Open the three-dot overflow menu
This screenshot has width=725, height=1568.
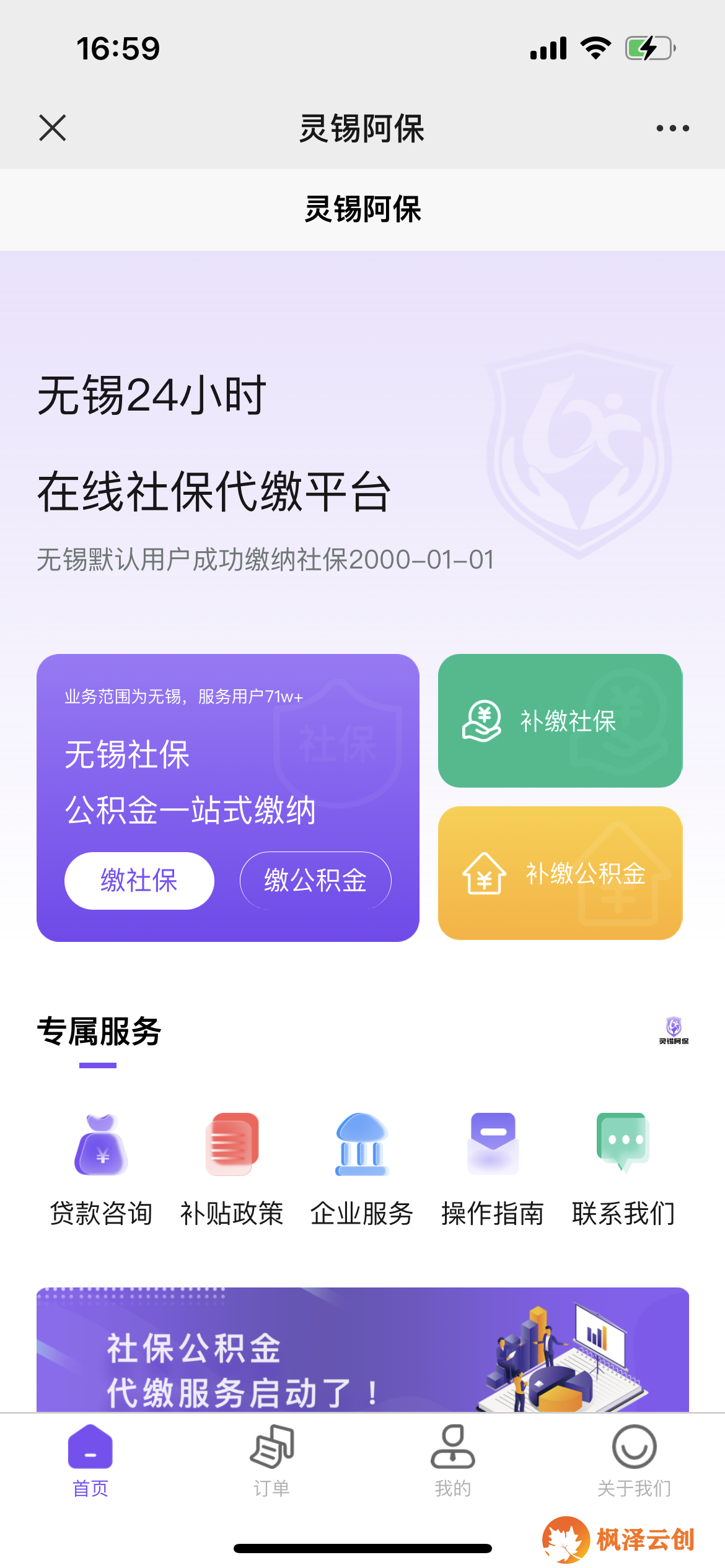pyautogui.click(x=672, y=128)
